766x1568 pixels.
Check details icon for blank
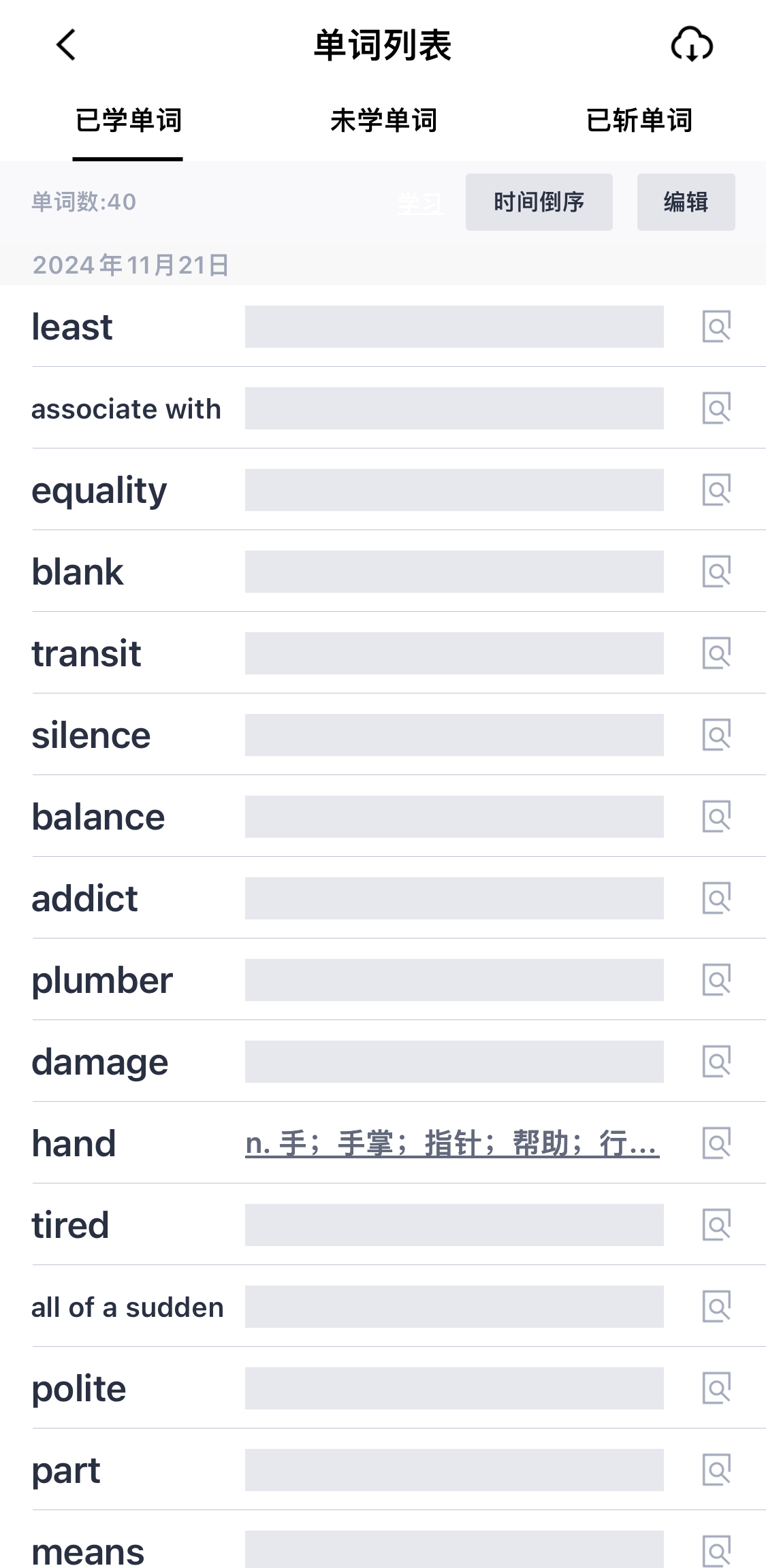pos(716,572)
